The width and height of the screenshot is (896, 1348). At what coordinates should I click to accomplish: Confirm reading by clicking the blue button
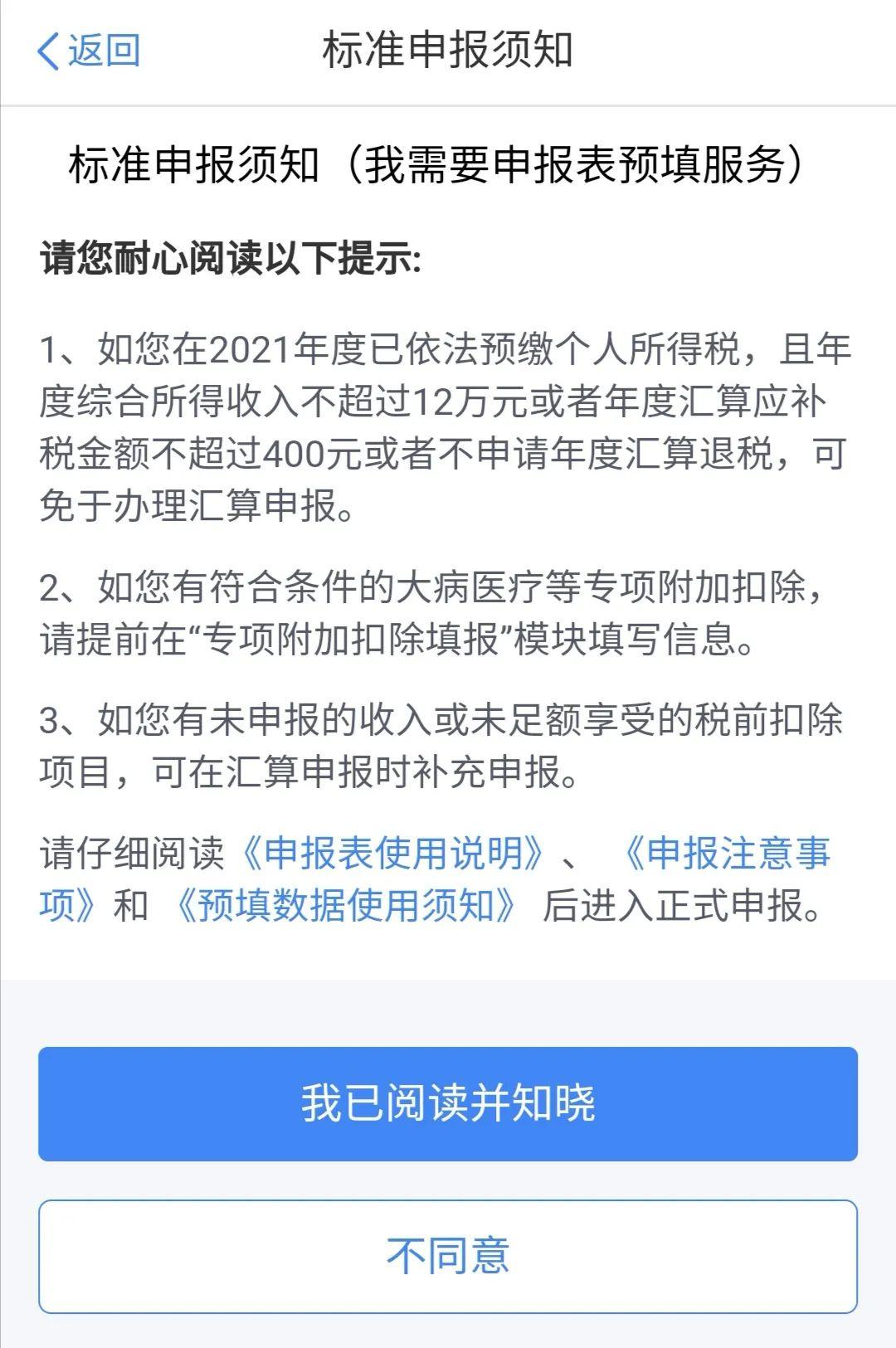tap(448, 1103)
